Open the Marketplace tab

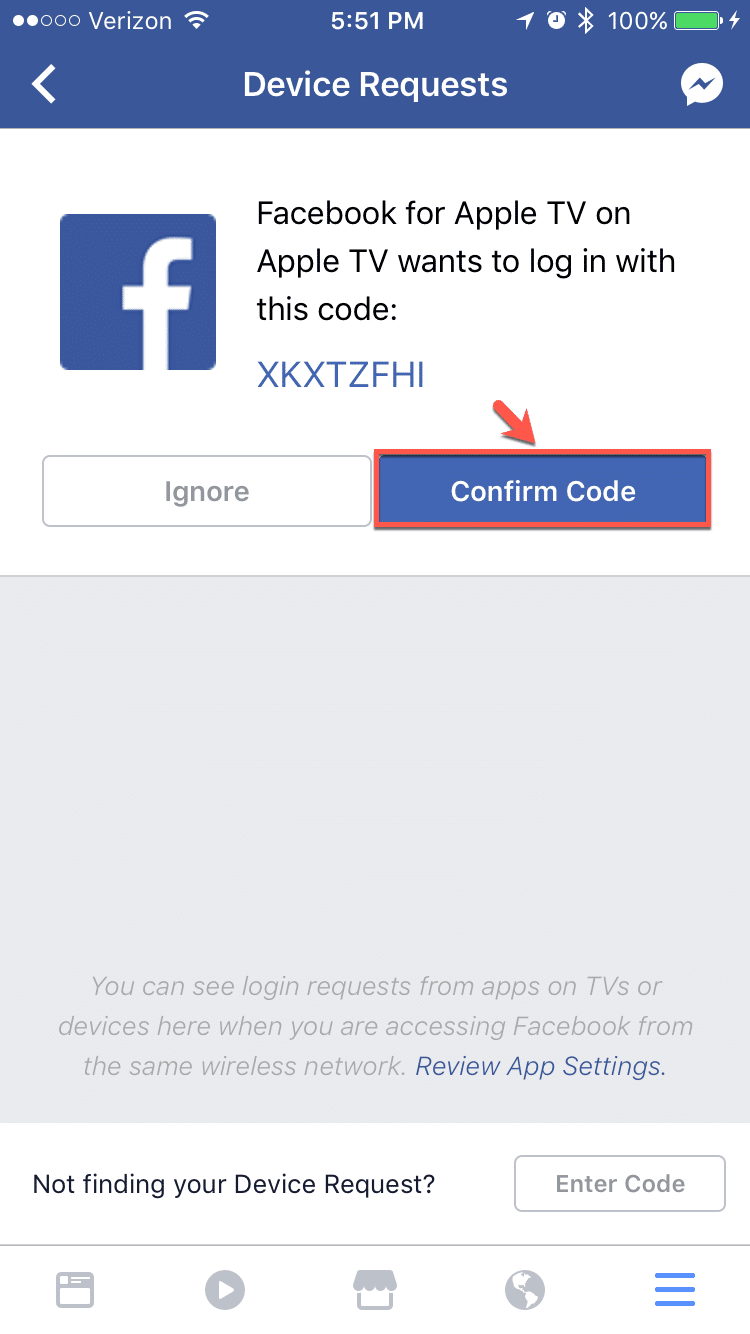[375, 1290]
